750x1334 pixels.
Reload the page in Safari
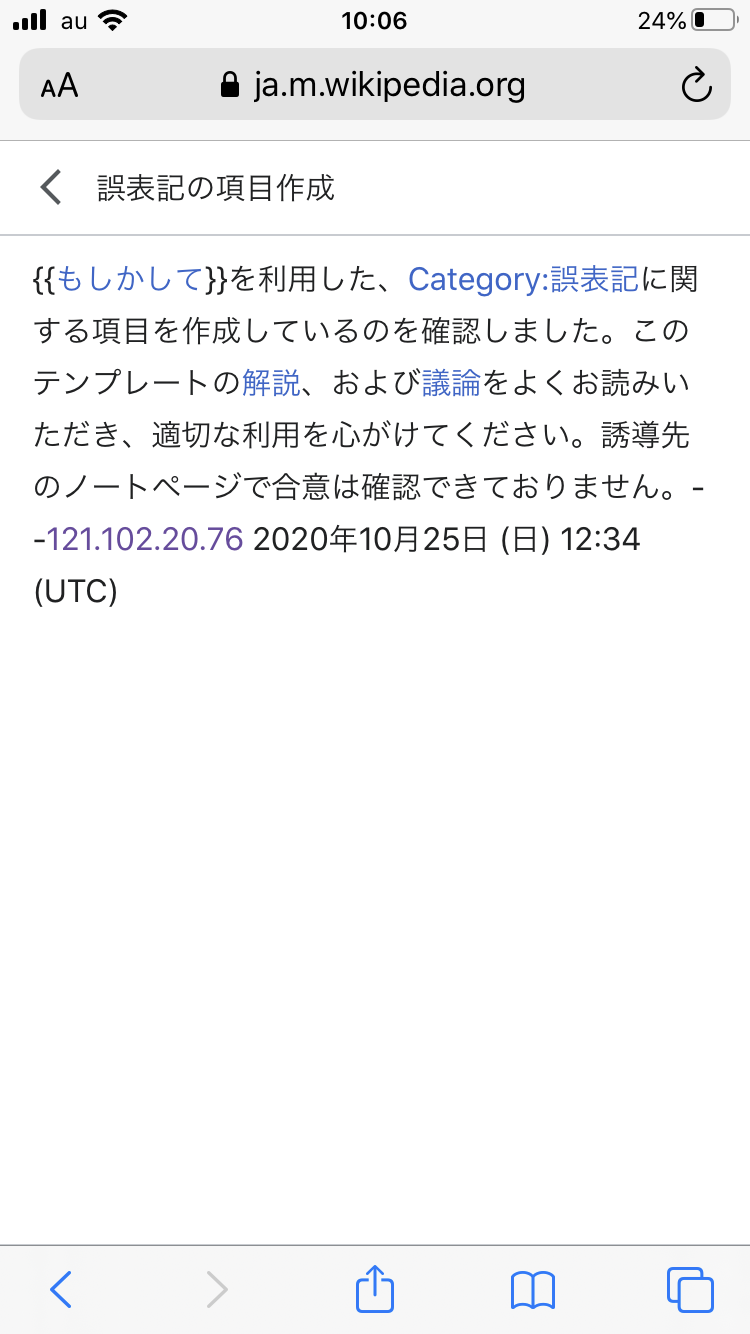696,85
